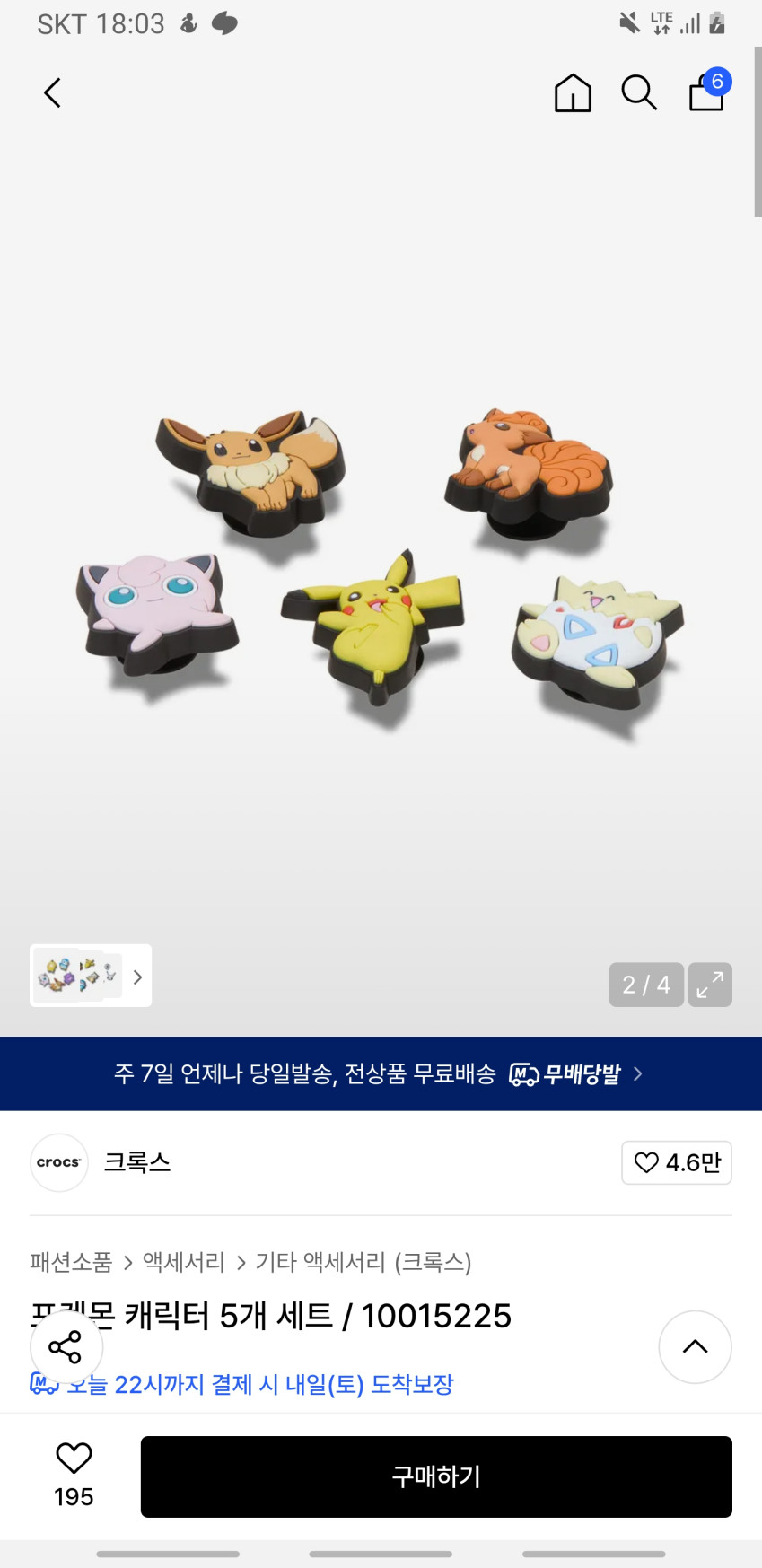Open the 크록스 brand page
The height and width of the screenshot is (1568, 762).
click(x=136, y=1162)
